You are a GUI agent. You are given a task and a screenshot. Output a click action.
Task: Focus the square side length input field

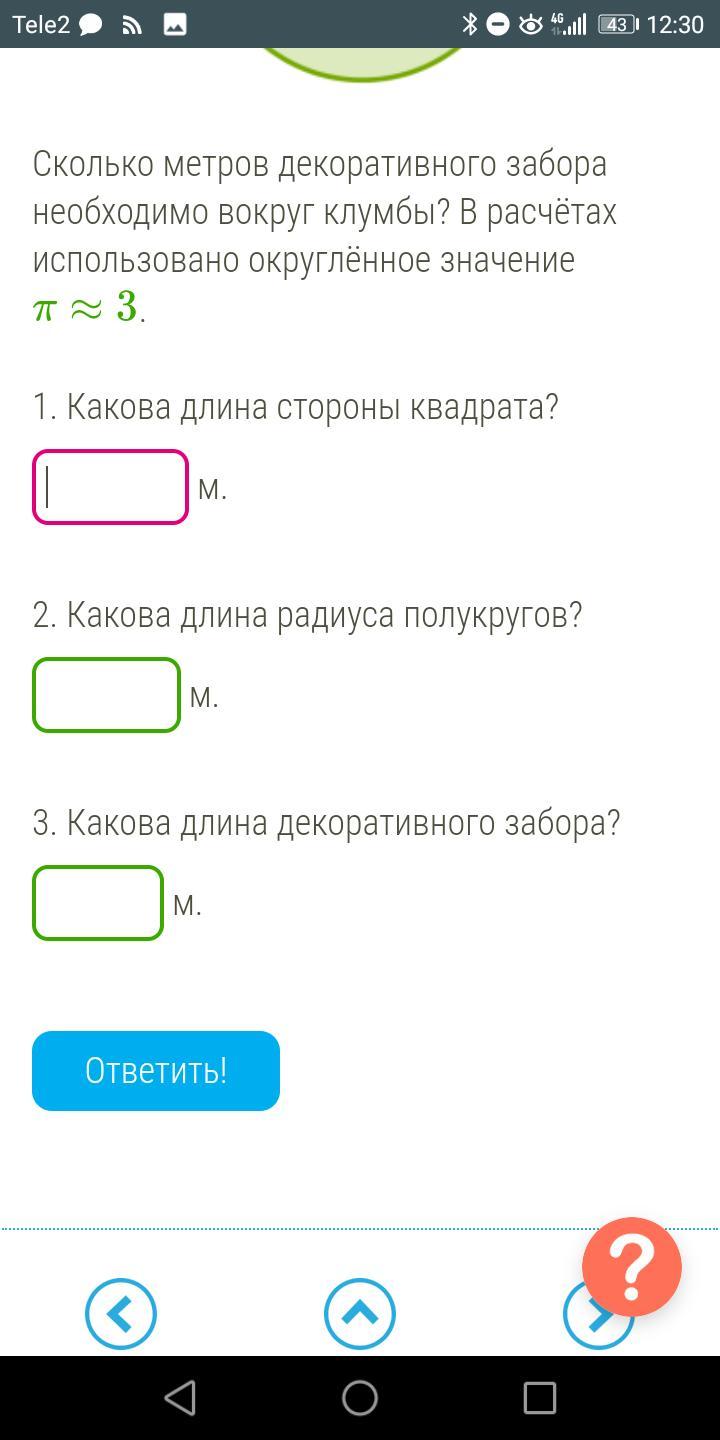point(111,487)
